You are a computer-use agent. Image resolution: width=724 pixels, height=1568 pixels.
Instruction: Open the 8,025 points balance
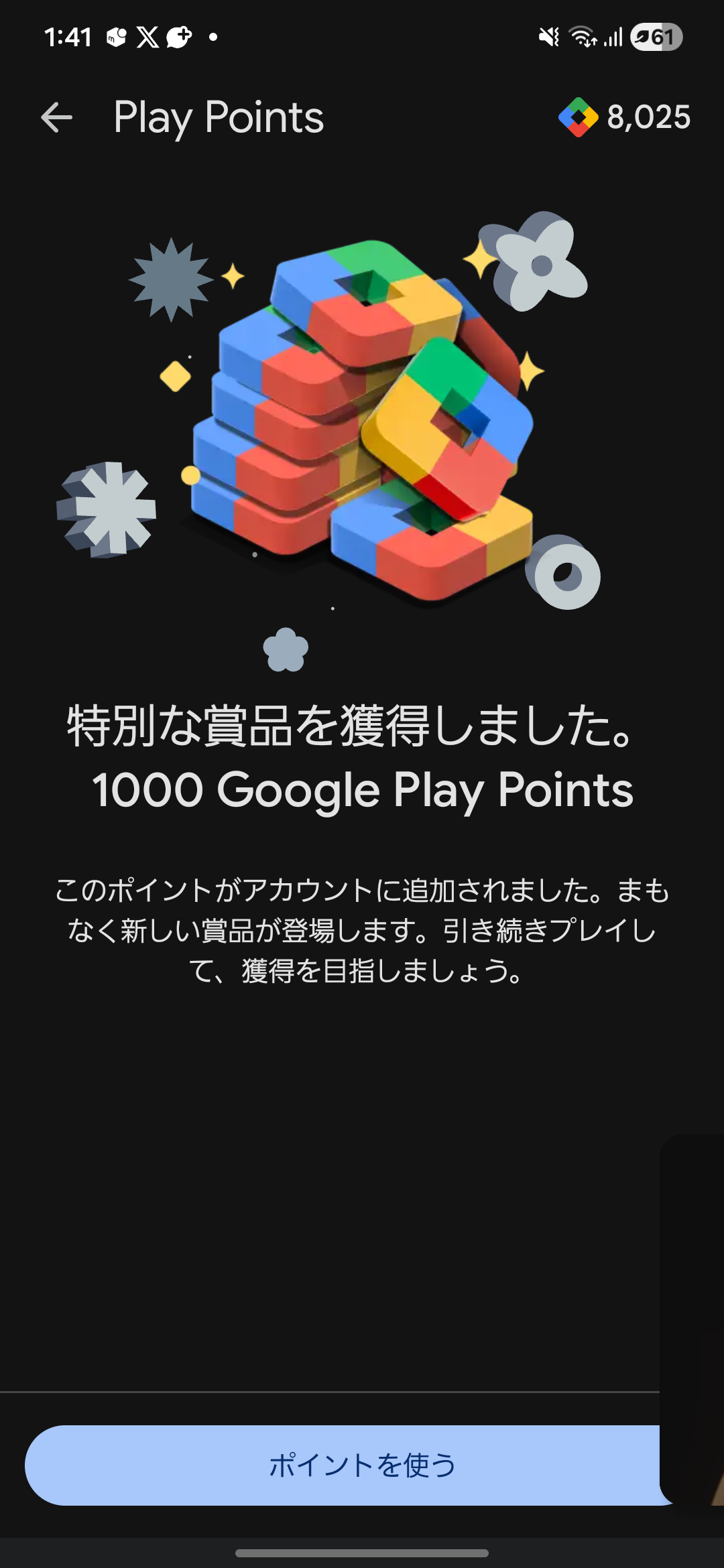click(625, 117)
